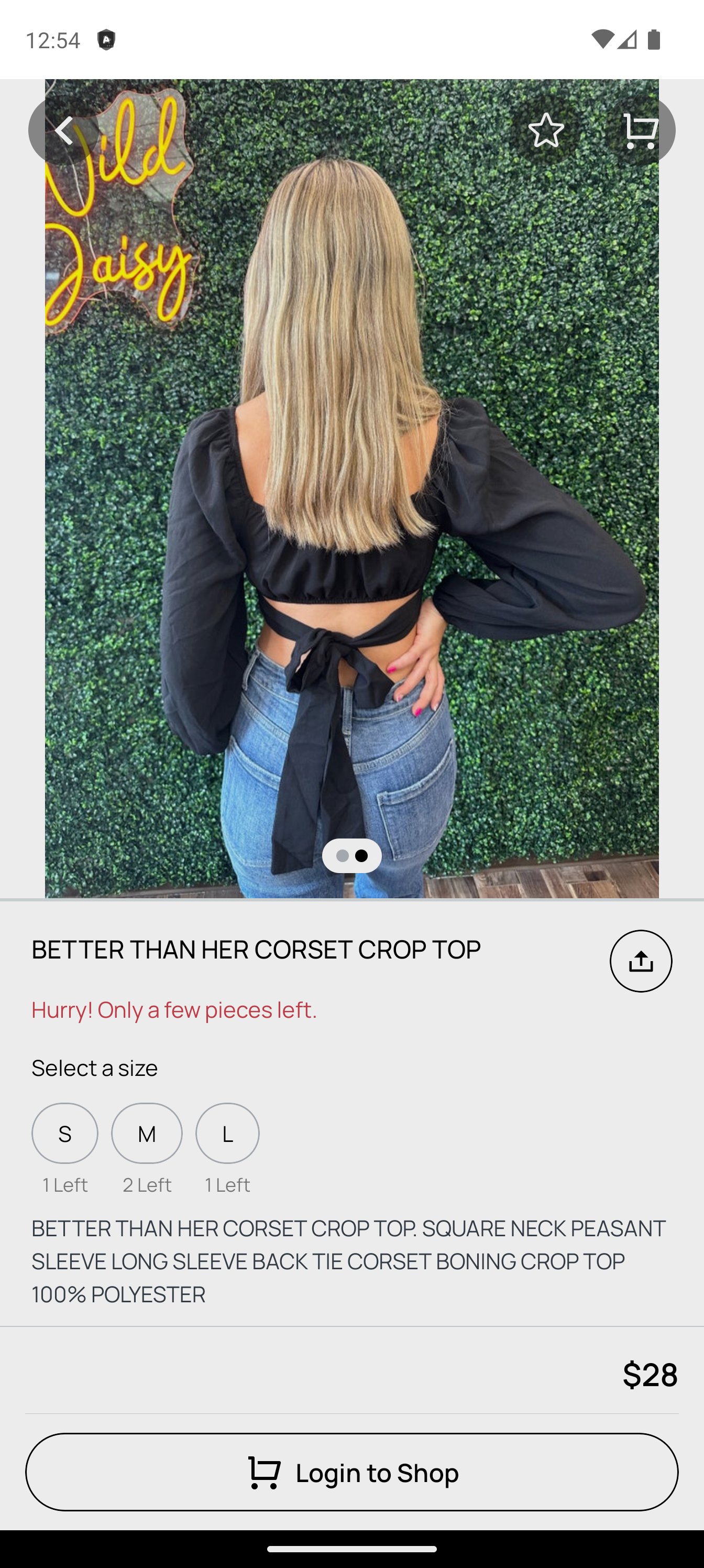This screenshot has height=1568, width=704.
Task: Open the product photo full view
Action: point(351,489)
